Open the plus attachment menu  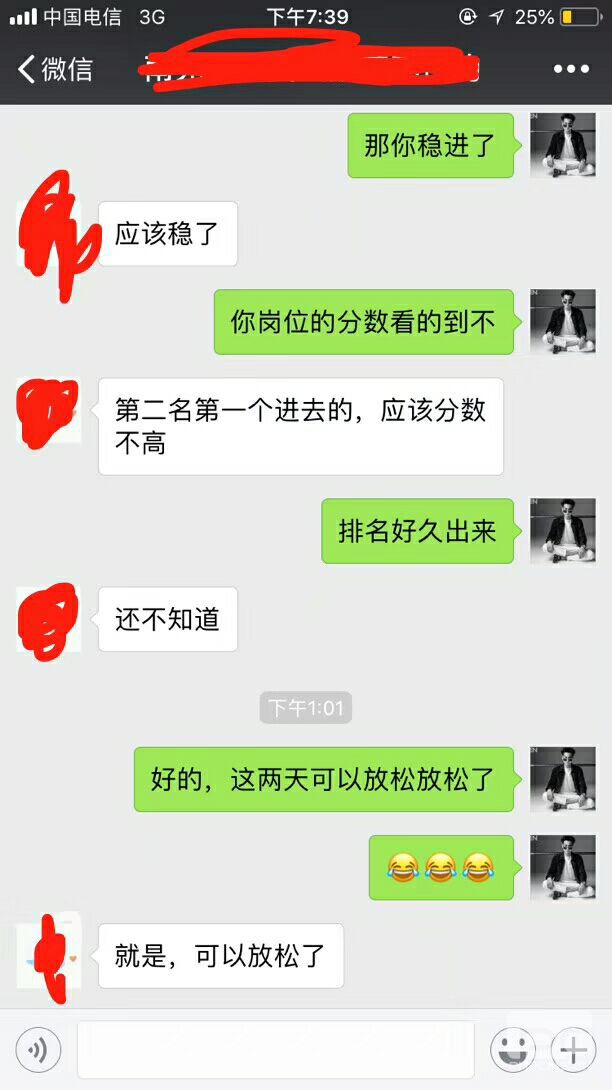point(573,1050)
